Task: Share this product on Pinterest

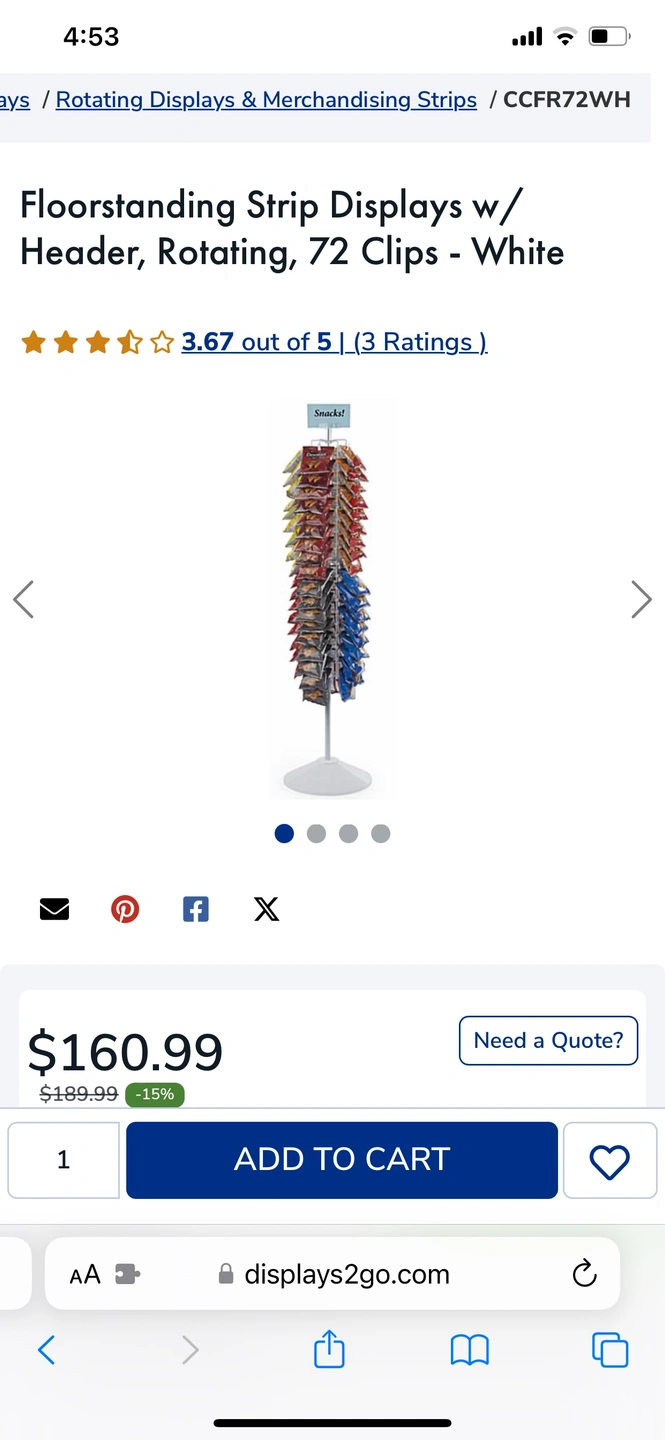Action: pos(125,909)
